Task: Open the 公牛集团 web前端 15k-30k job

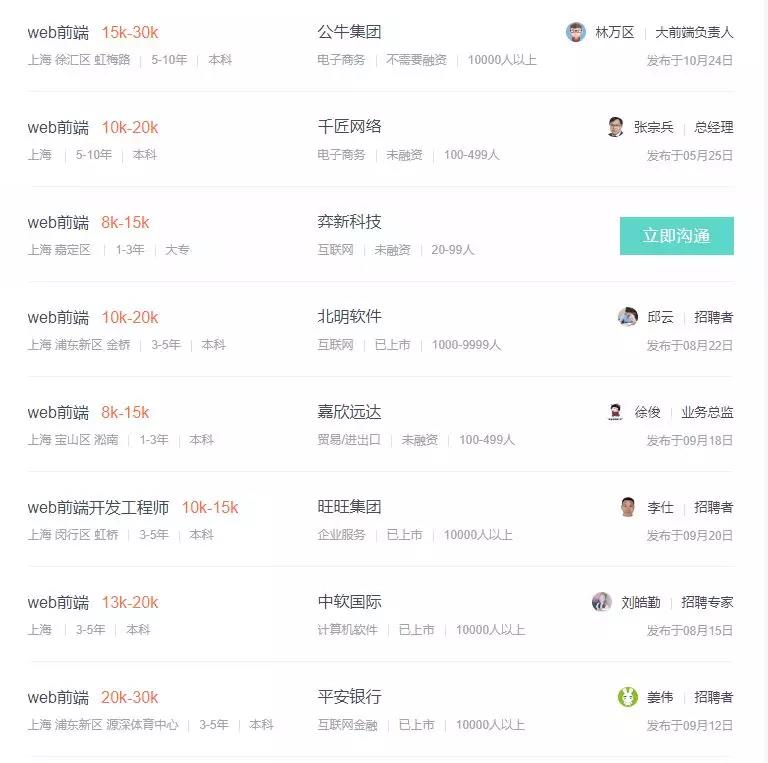Action: (58, 32)
